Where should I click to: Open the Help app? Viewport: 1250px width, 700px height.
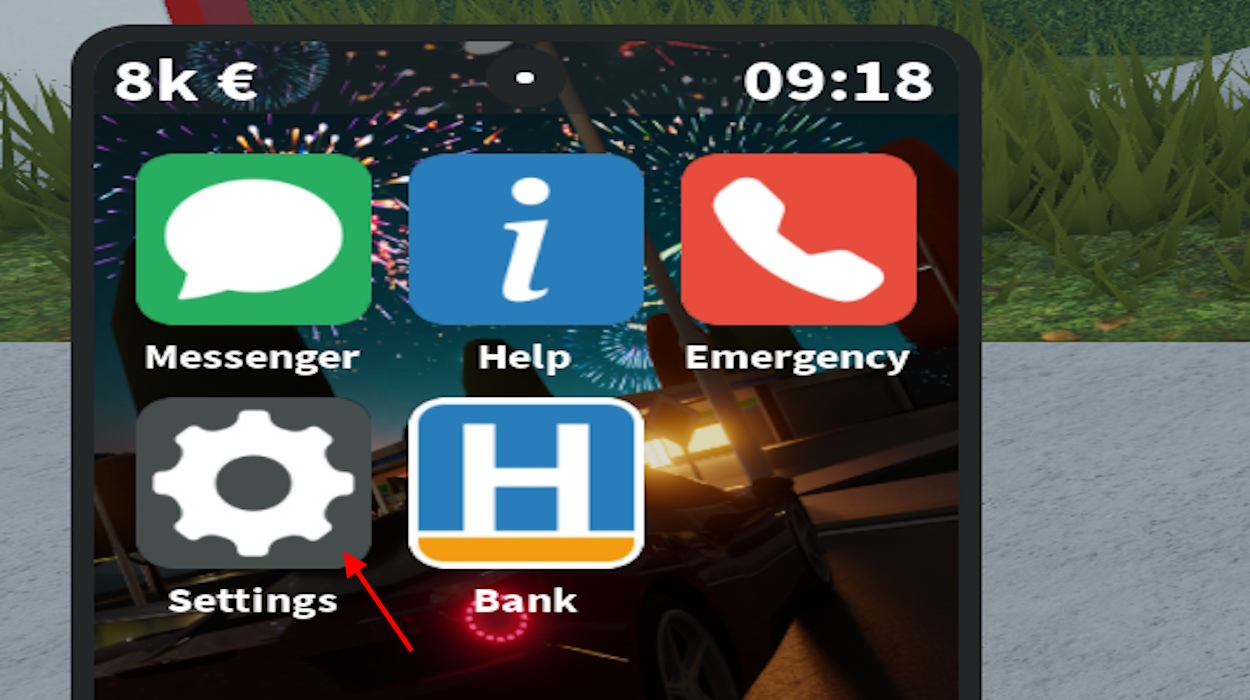coord(526,239)
